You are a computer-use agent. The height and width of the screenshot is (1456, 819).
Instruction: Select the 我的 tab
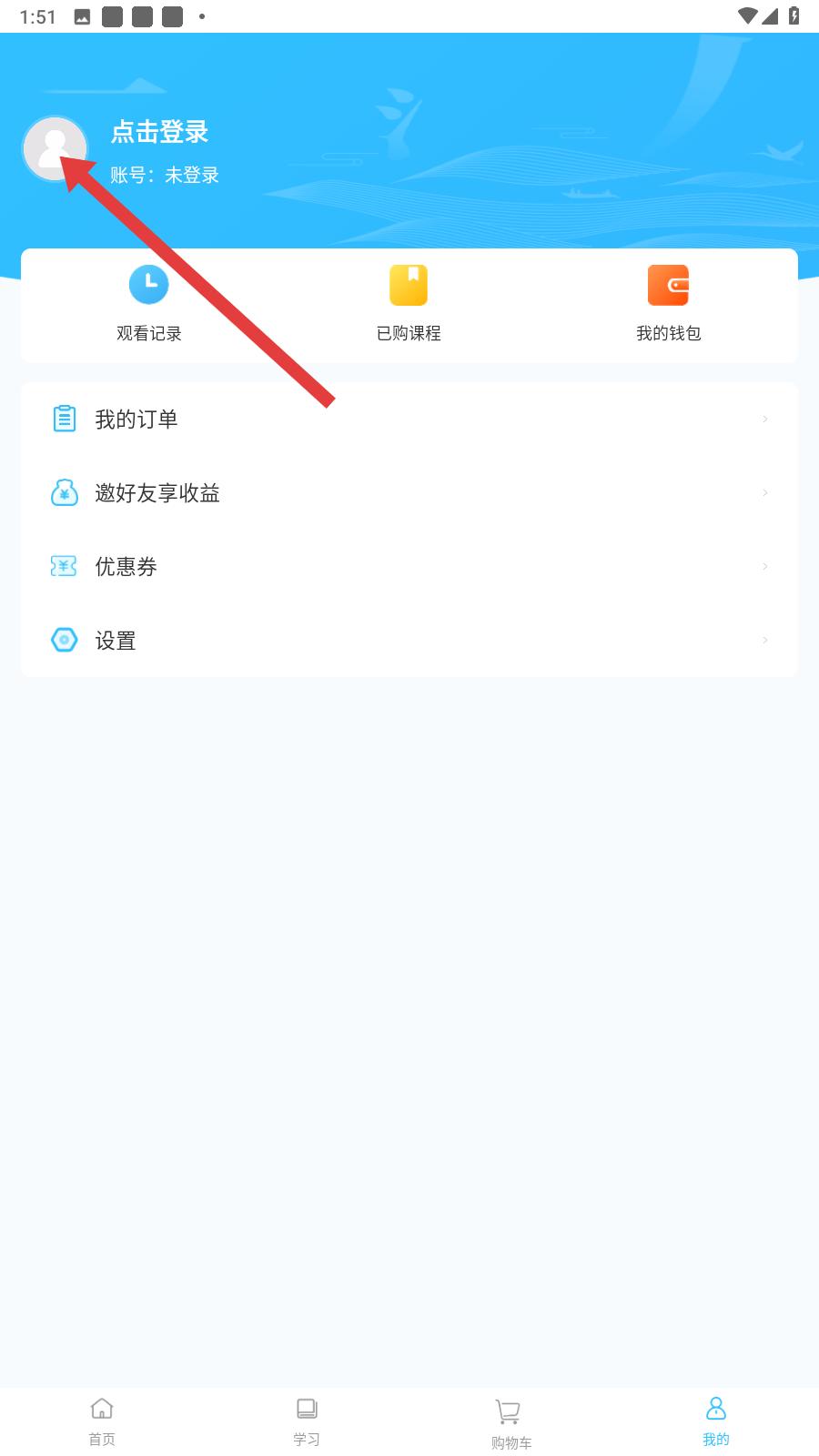click(716, 1421)
